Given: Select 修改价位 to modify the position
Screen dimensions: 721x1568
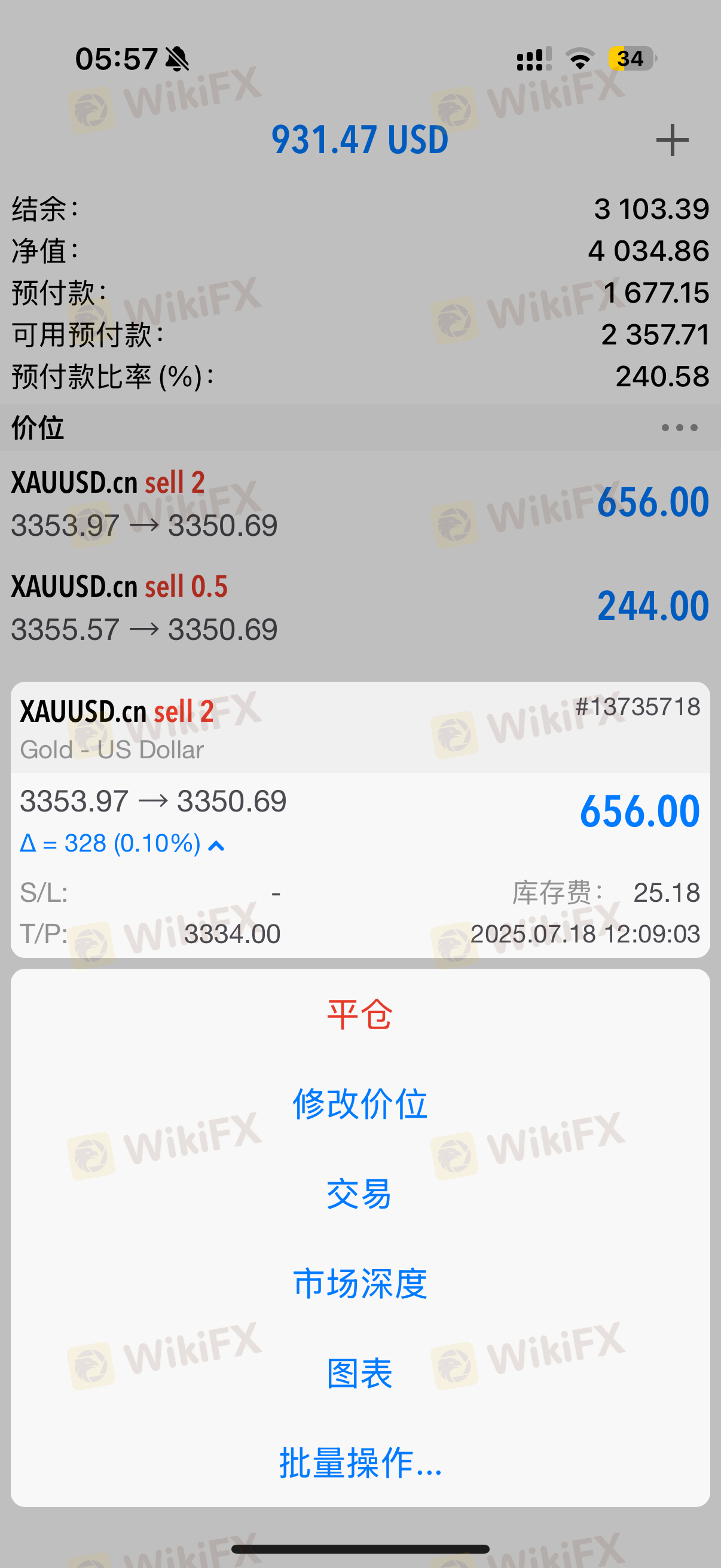Looking at the screenshot, I should pos(359,1103).
